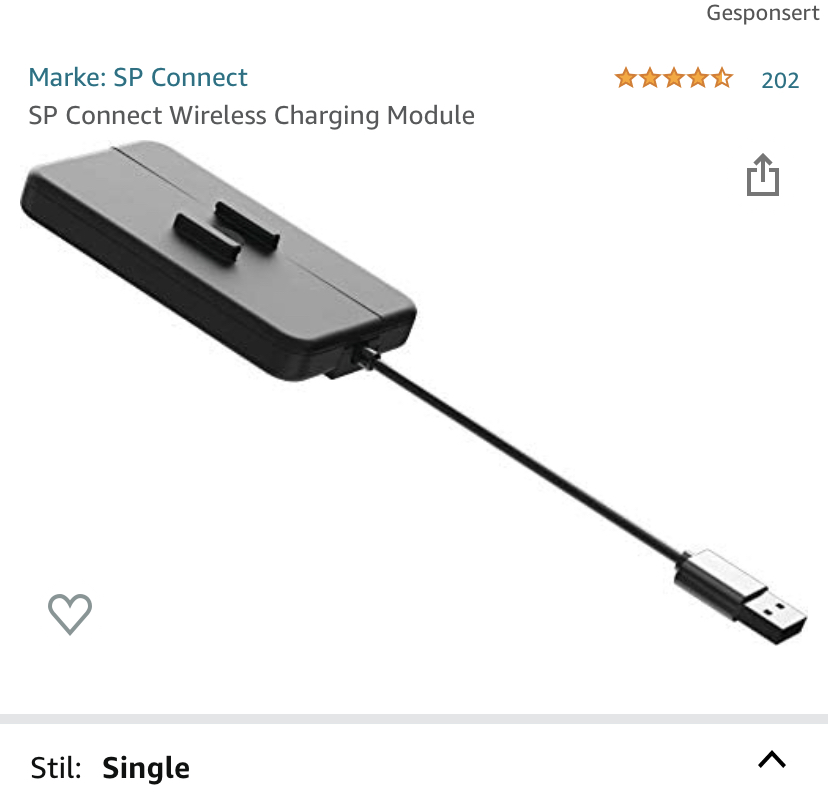
Task: Collapse the Stil options chevron
Action: pos(771,760)
